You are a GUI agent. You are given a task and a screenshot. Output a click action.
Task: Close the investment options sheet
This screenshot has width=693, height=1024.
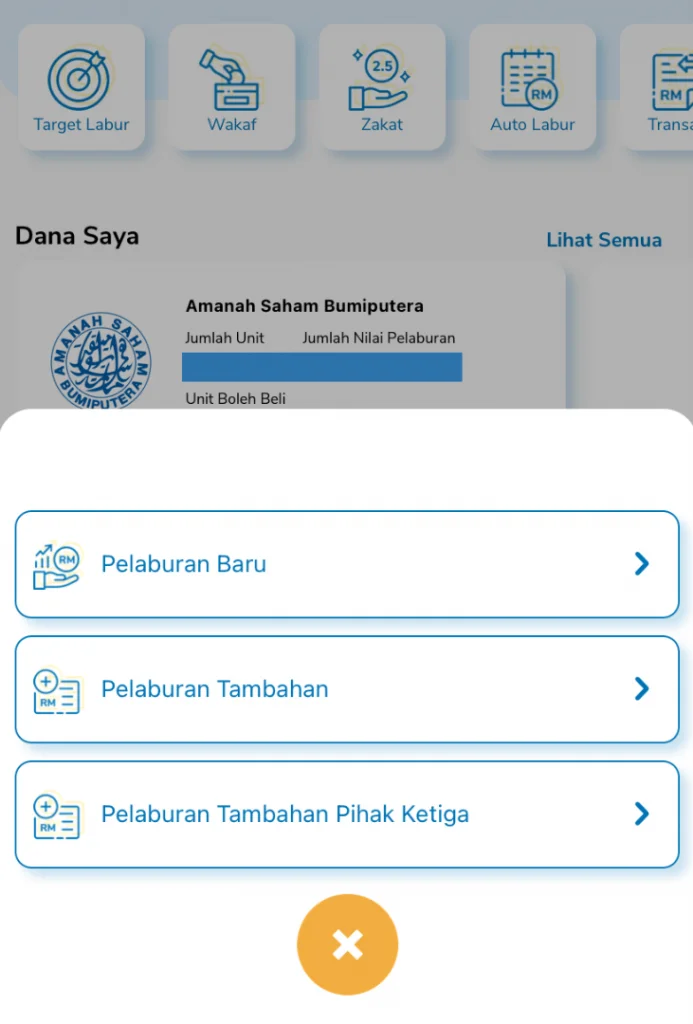[x=347, y=944]
